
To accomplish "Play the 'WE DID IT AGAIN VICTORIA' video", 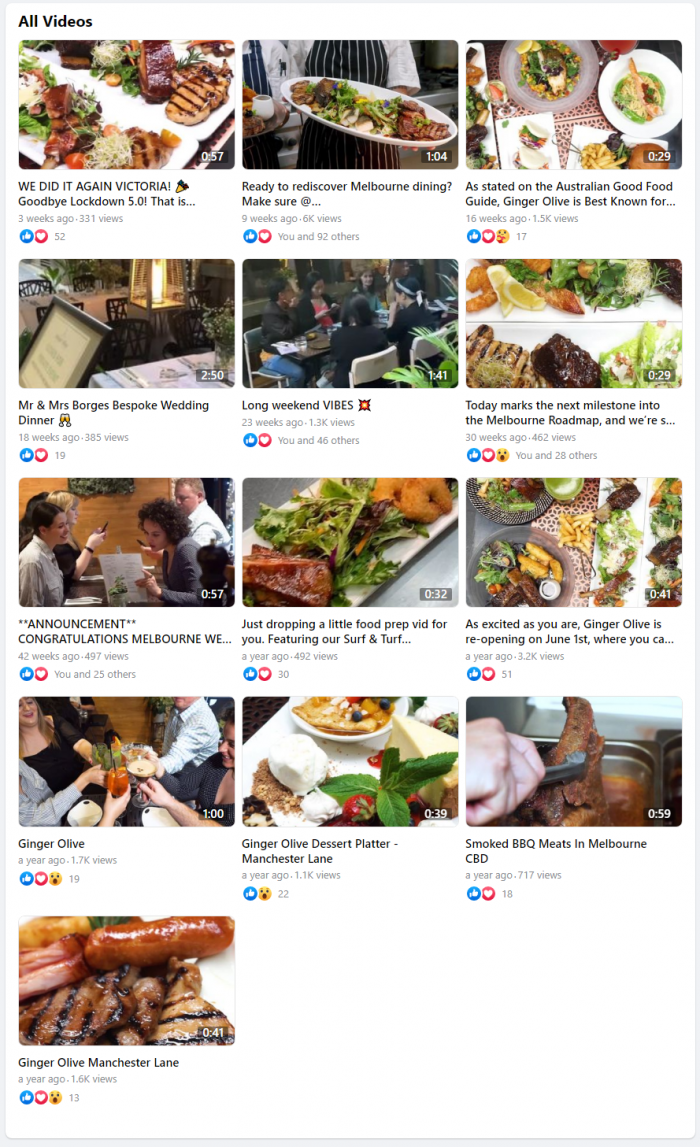I will click(126, 104).
